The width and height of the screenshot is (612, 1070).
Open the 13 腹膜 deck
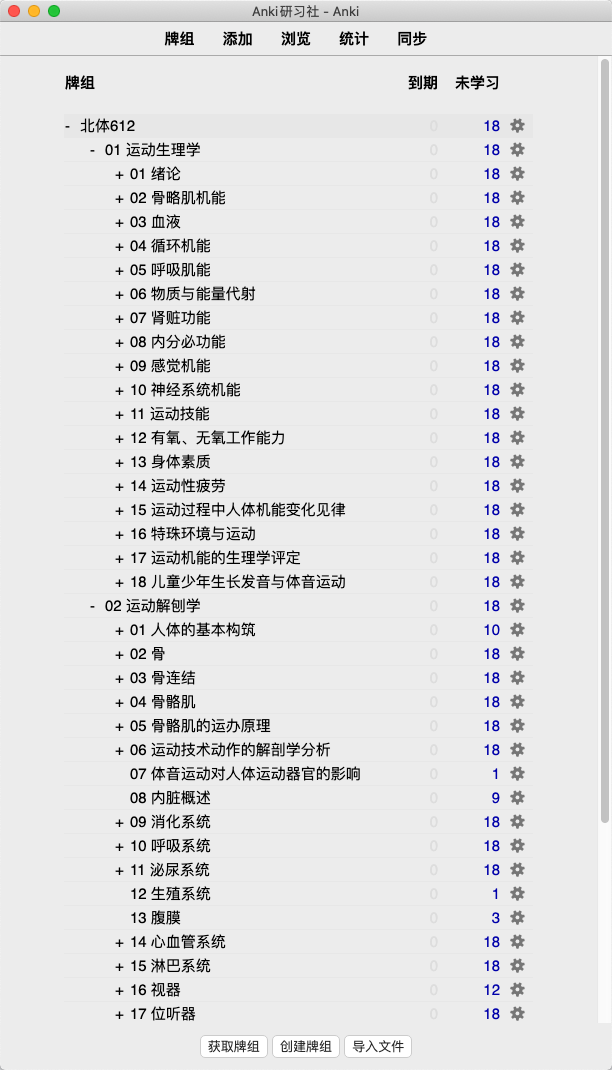click(156, 918)
